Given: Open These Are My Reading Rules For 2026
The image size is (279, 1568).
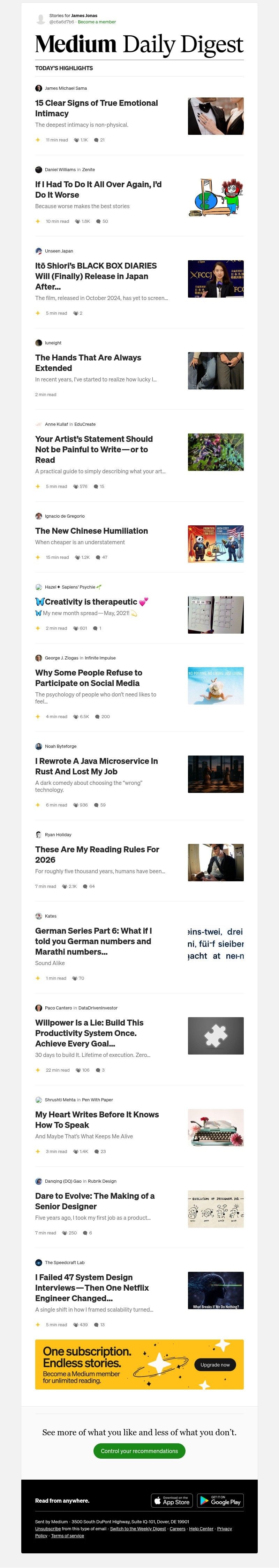Looking at the screenshot, I should pyautogui.click(x=97, y=854).
